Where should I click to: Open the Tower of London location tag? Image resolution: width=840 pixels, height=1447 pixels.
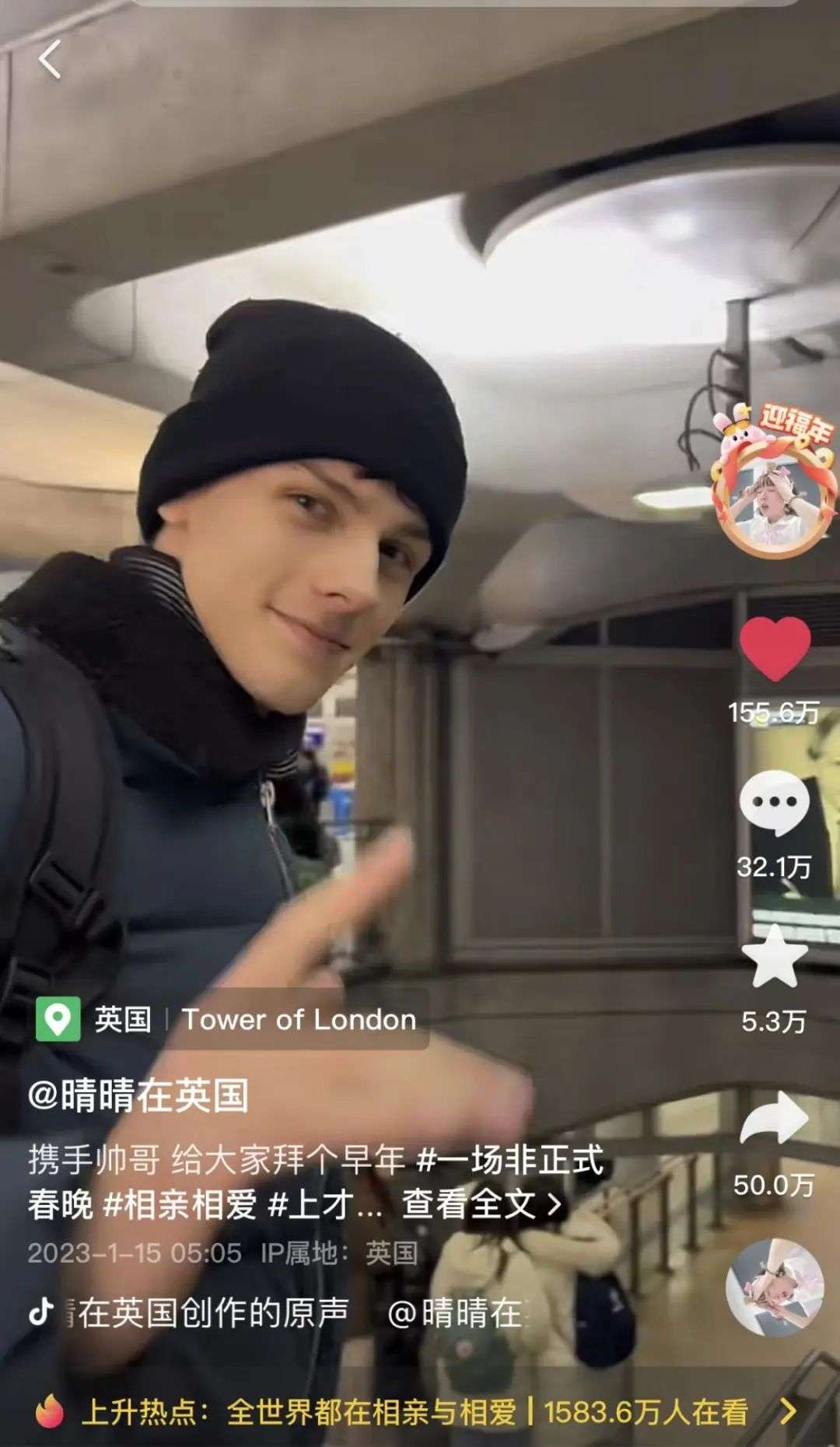pos(299,1020)
